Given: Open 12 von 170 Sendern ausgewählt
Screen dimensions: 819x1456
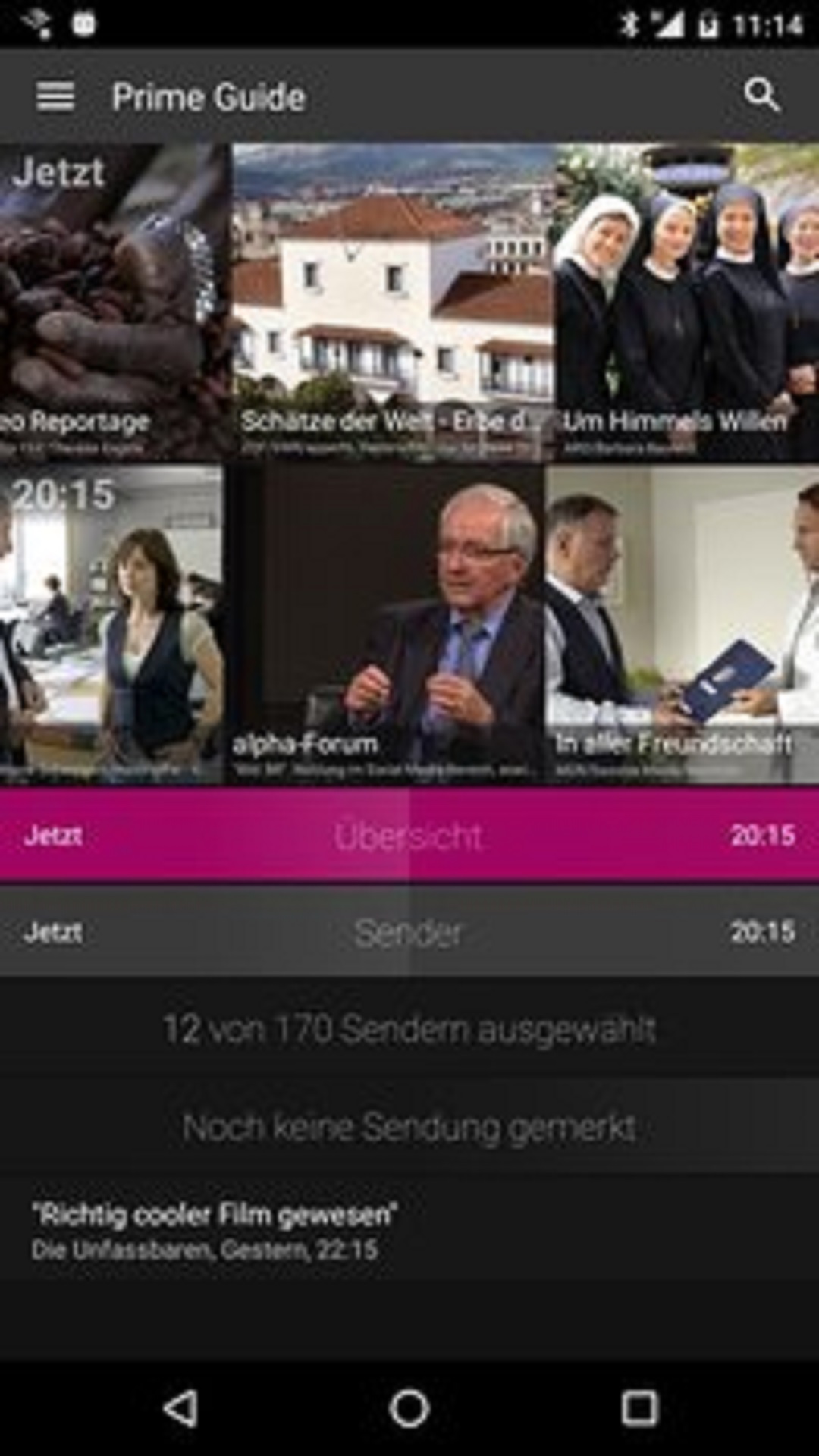Looking at the screenshot, I should [x=409, y=1029].
